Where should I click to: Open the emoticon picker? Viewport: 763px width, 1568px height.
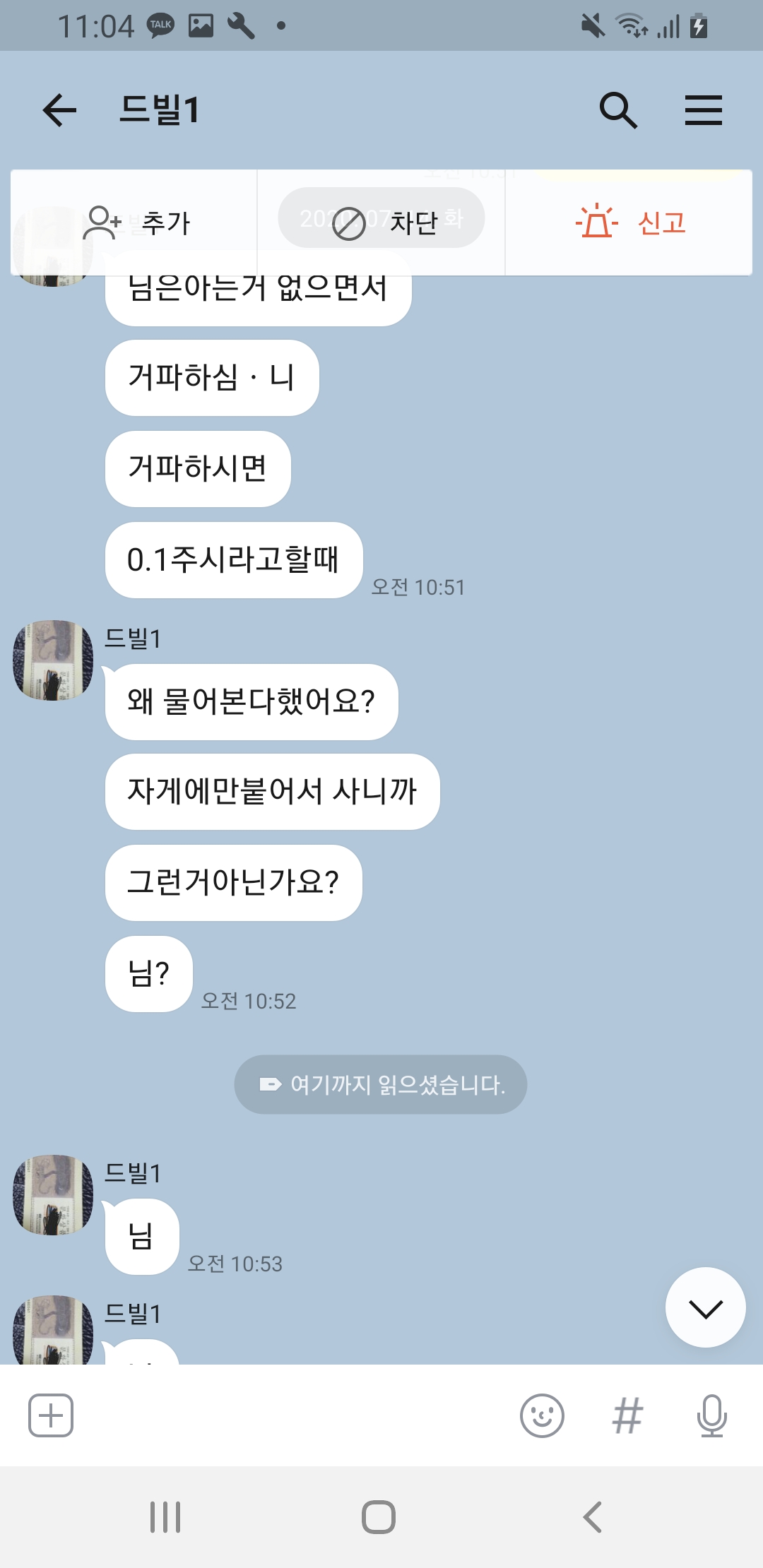(x=542, y=1415)
